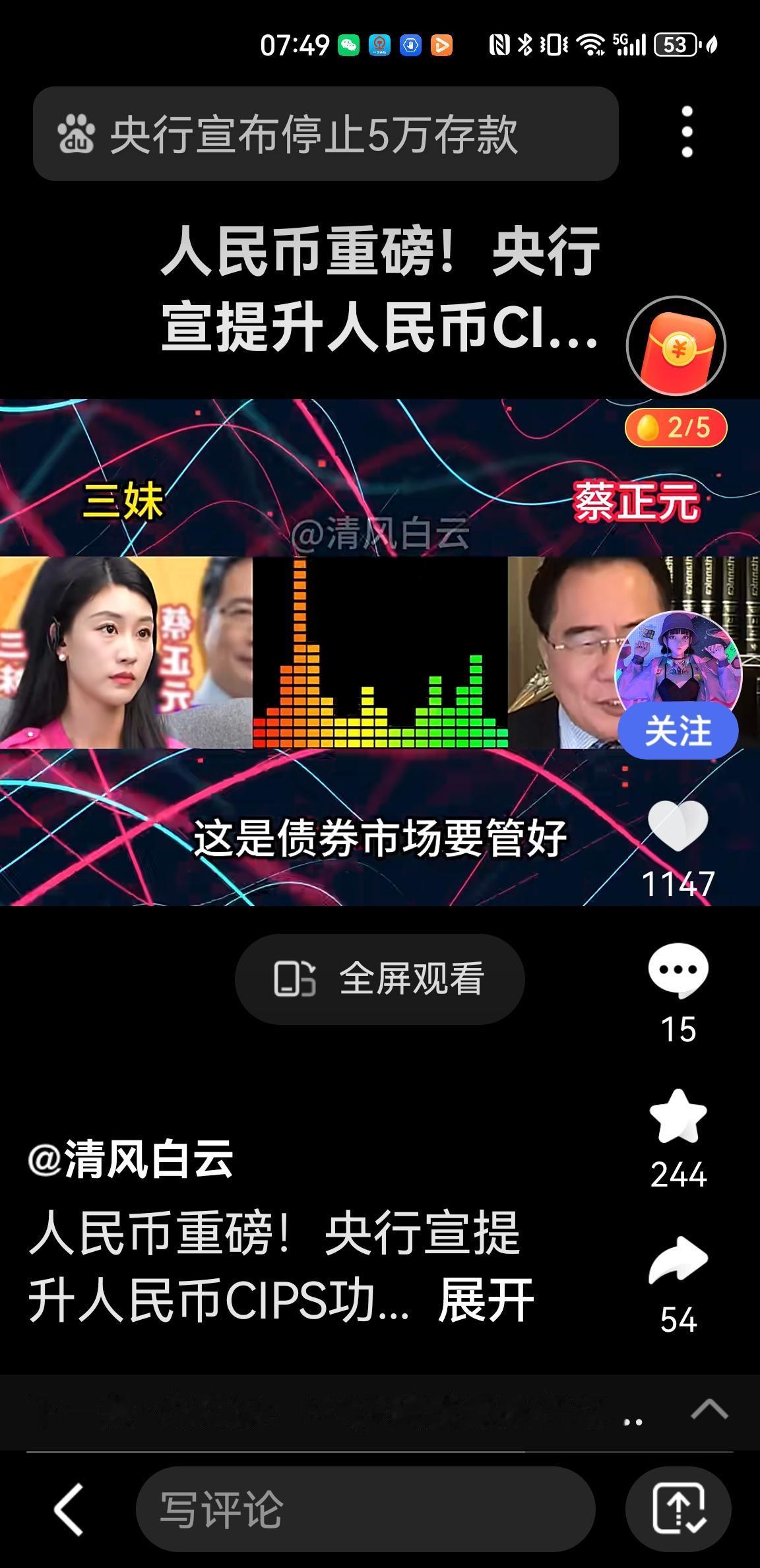Open the three-dot overflow menu

pos(687,132)
